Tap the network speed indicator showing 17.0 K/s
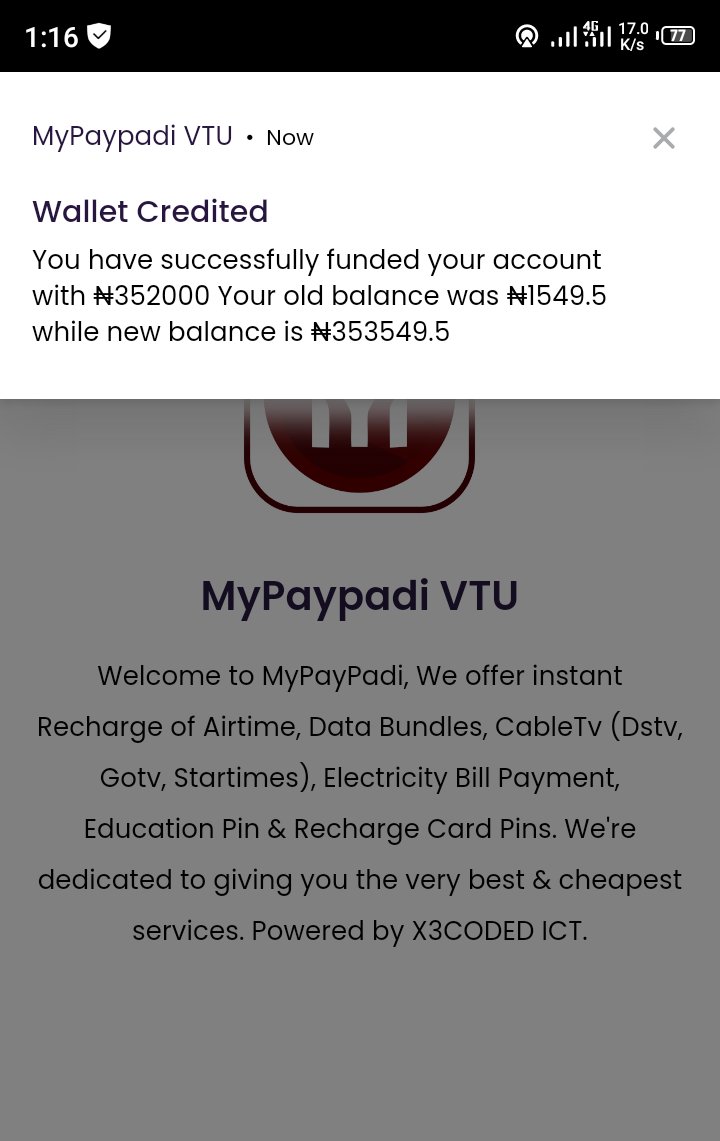The image size is (720, 1141). [x=632, y=35]
